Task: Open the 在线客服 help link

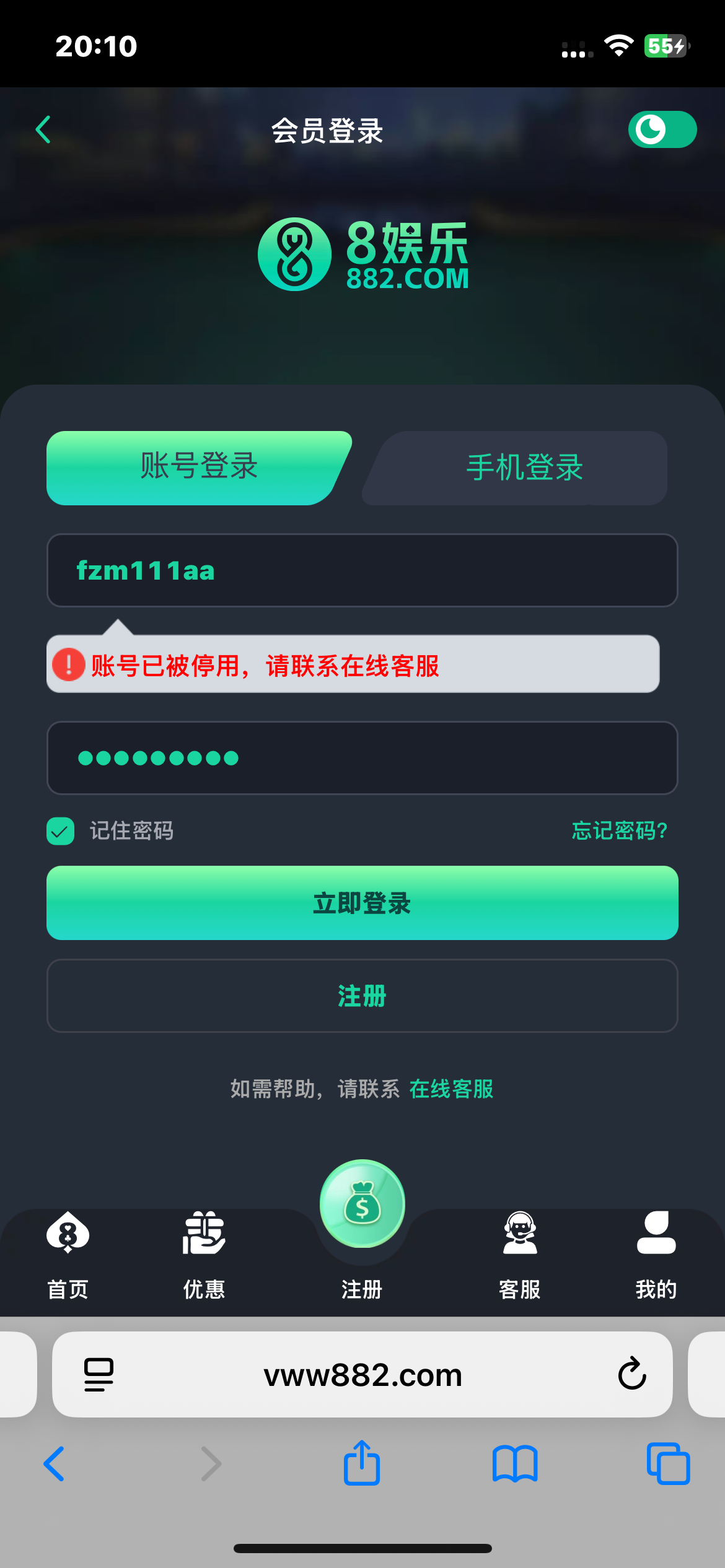Action: [451, 1089]
